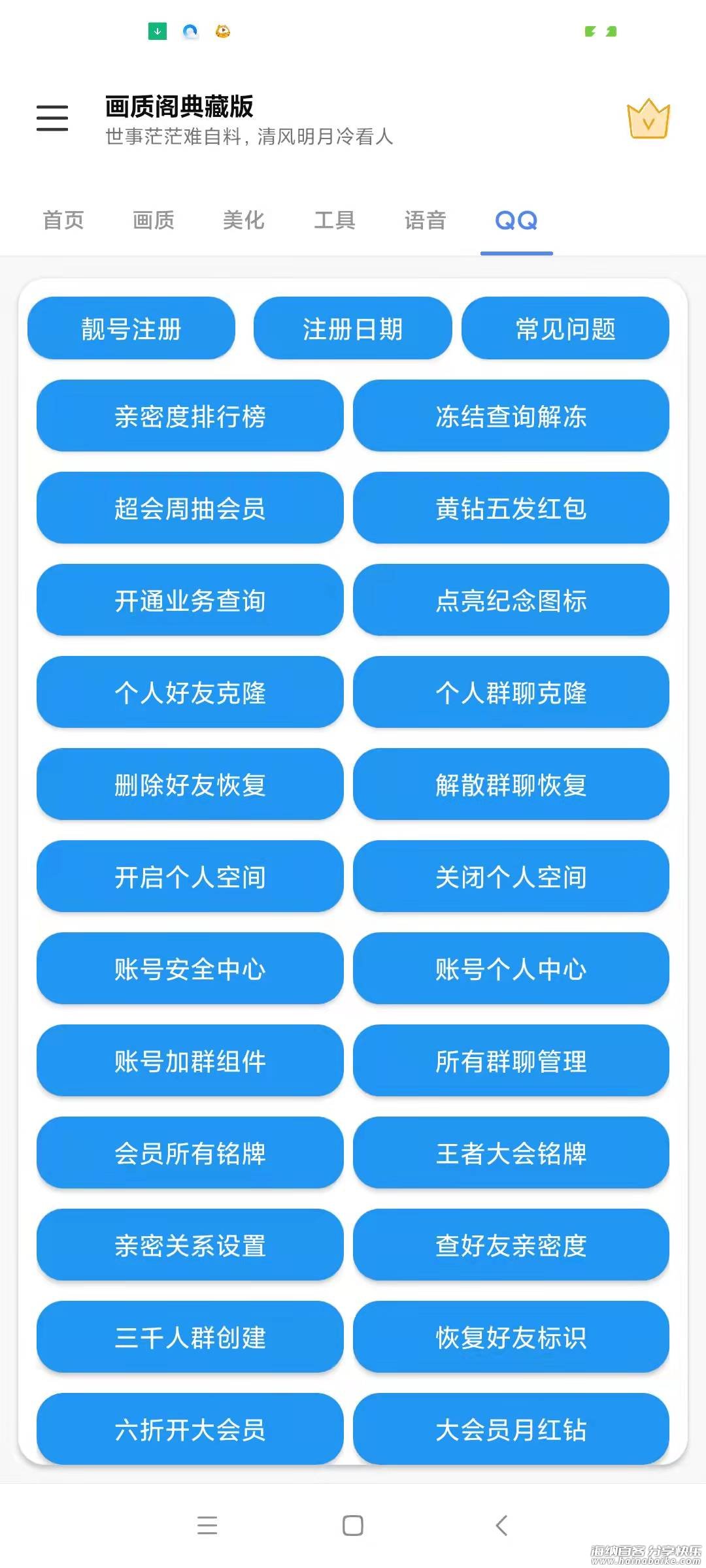Go to the 工具 tab

coord(335,220)
